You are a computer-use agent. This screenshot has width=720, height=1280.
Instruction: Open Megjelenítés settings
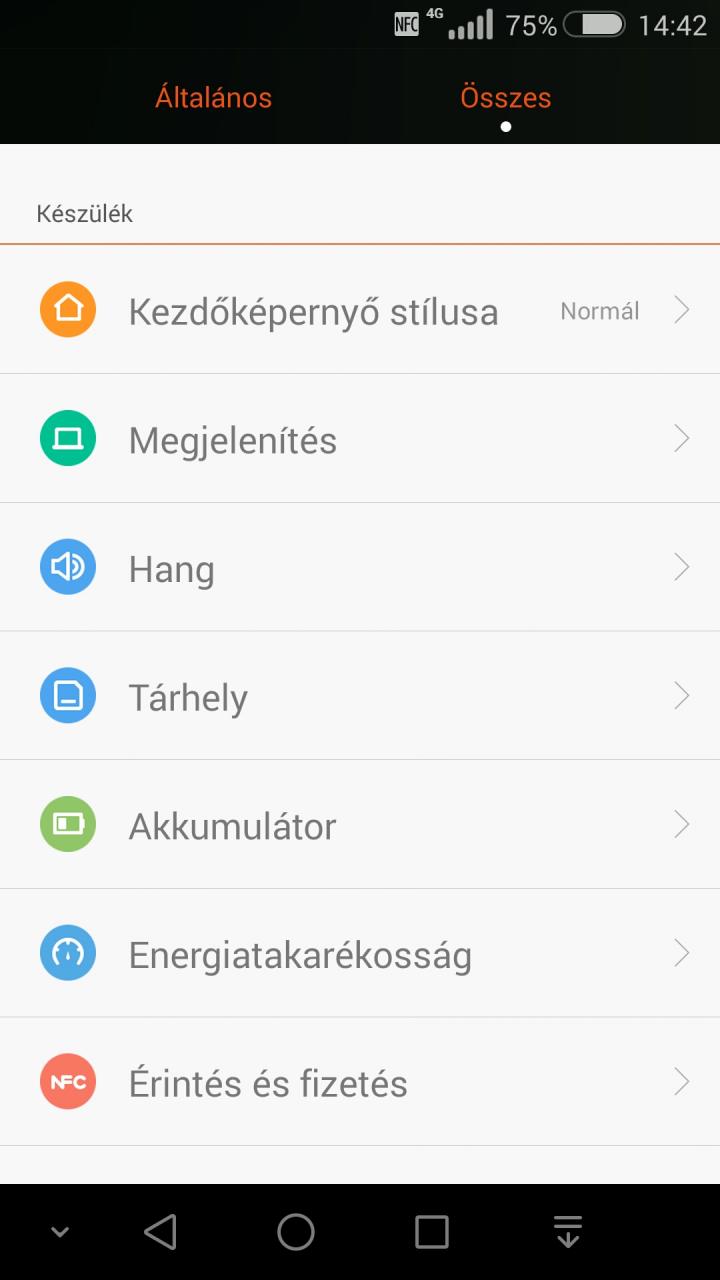coord(360,439)
